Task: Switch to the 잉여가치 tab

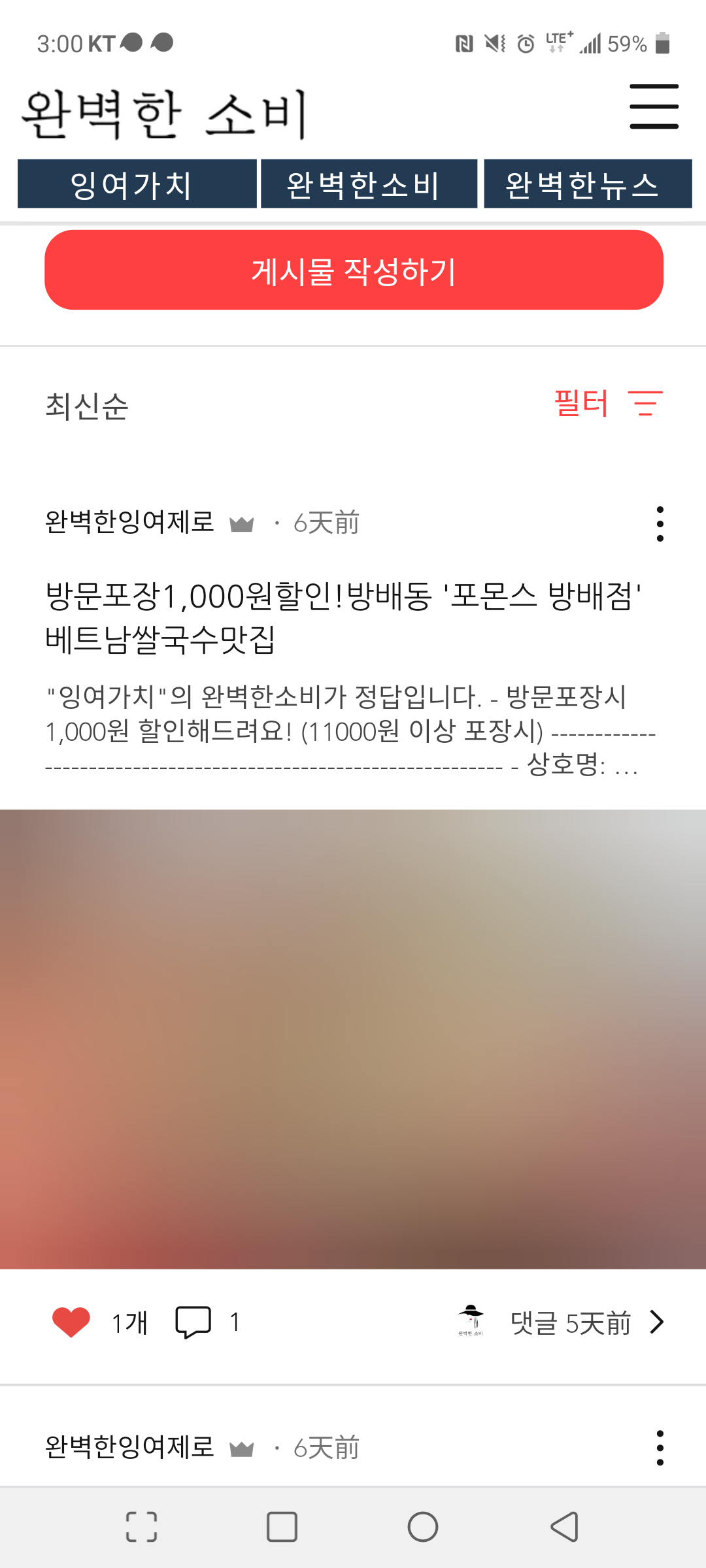Action: [x=137, y=184]
